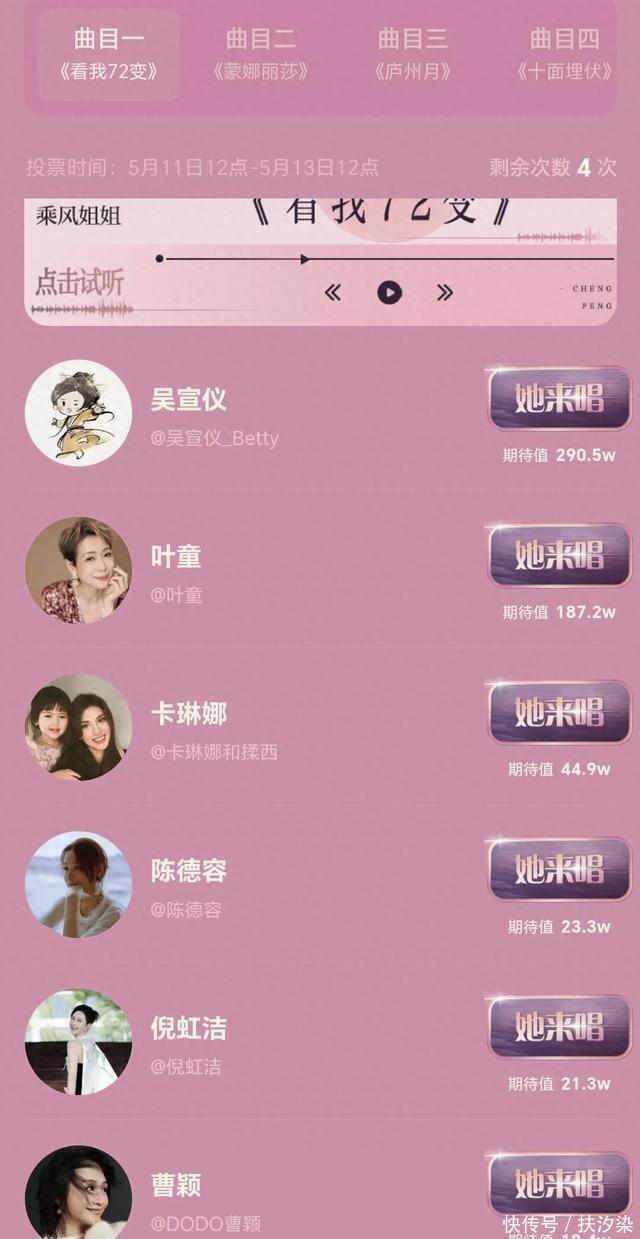Open 吴宣仪's profile avatar

(78, 413)
